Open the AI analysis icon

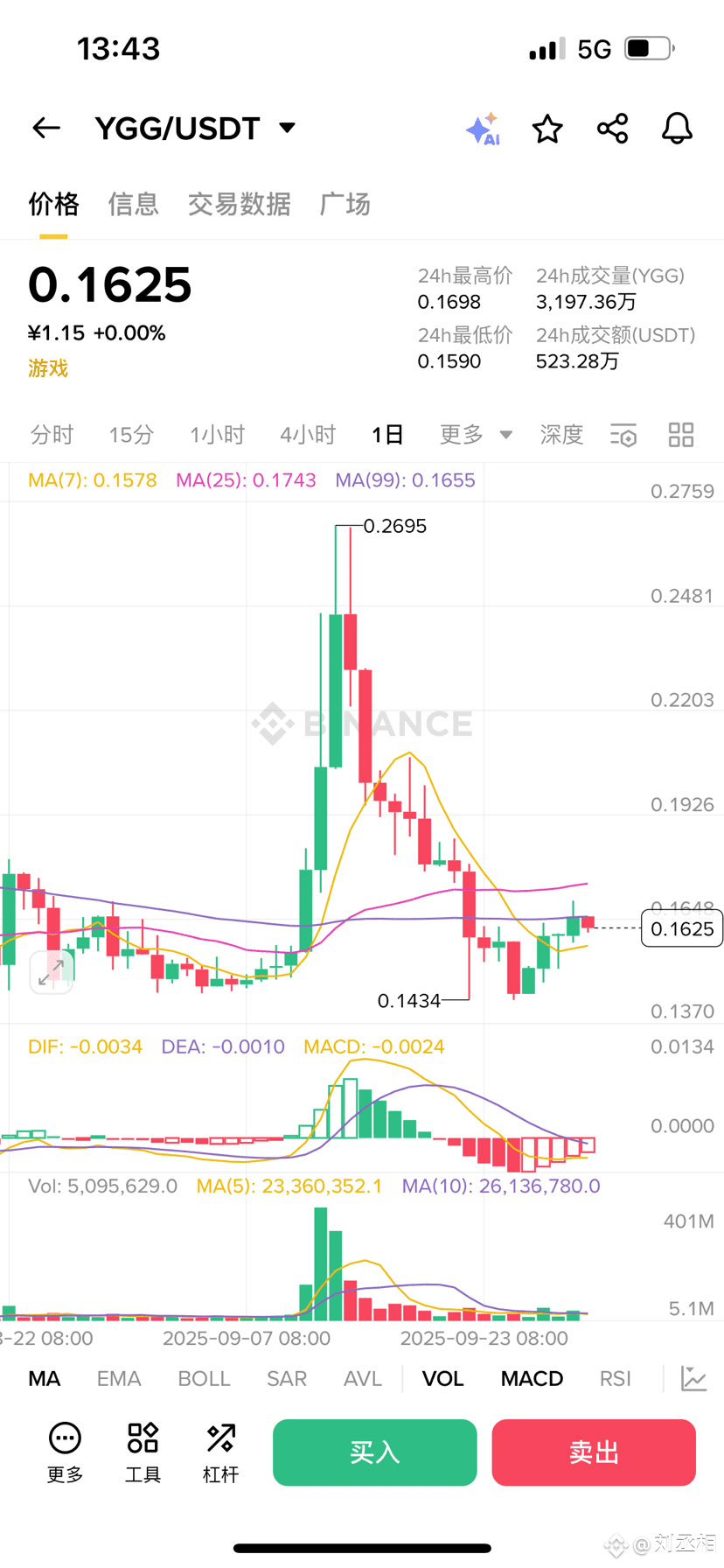click(x=483, y=129)
